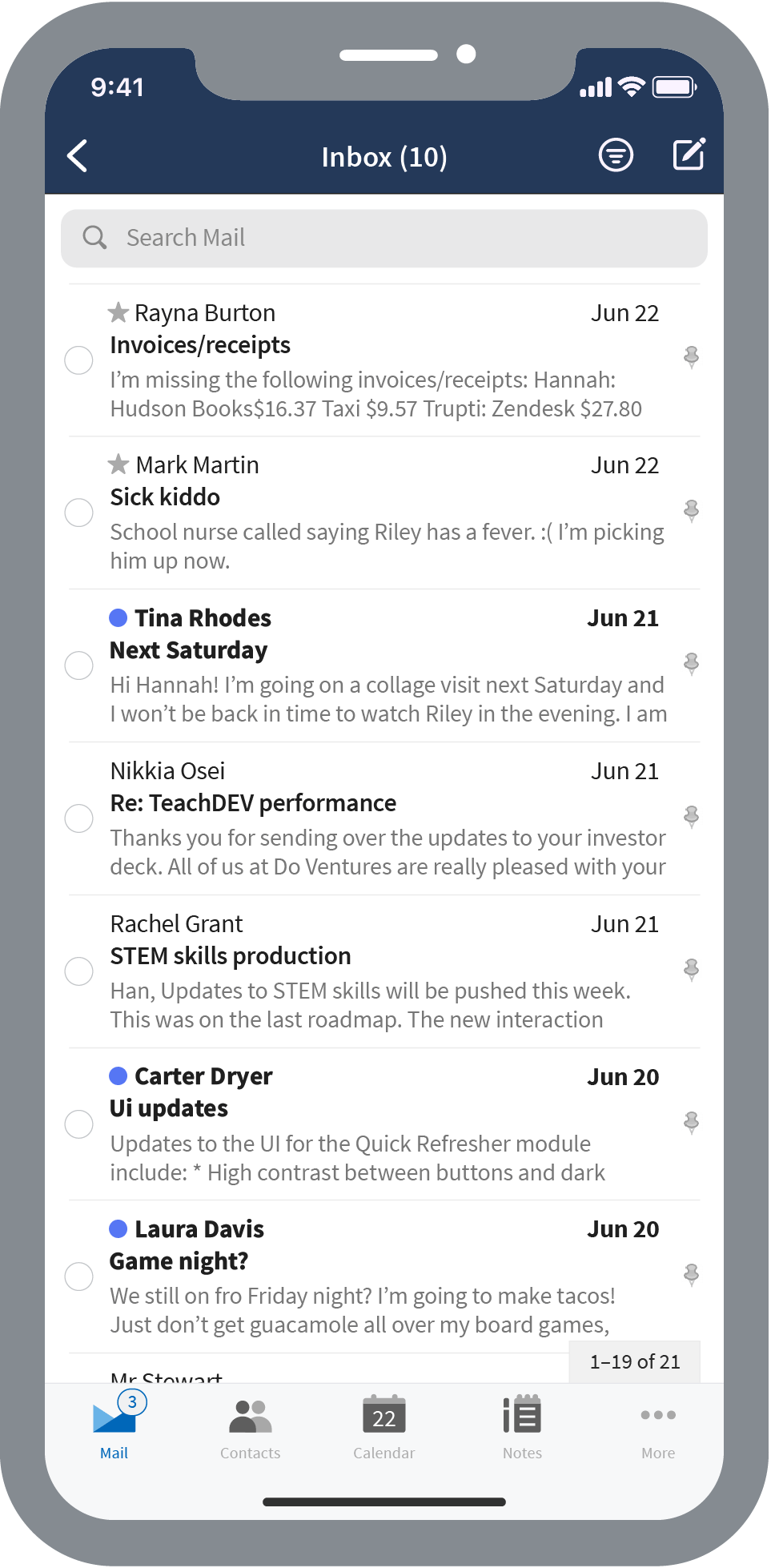
Task: Toggle the pin on Tina Rhodes' email
Action: click(x=692, y=664)
